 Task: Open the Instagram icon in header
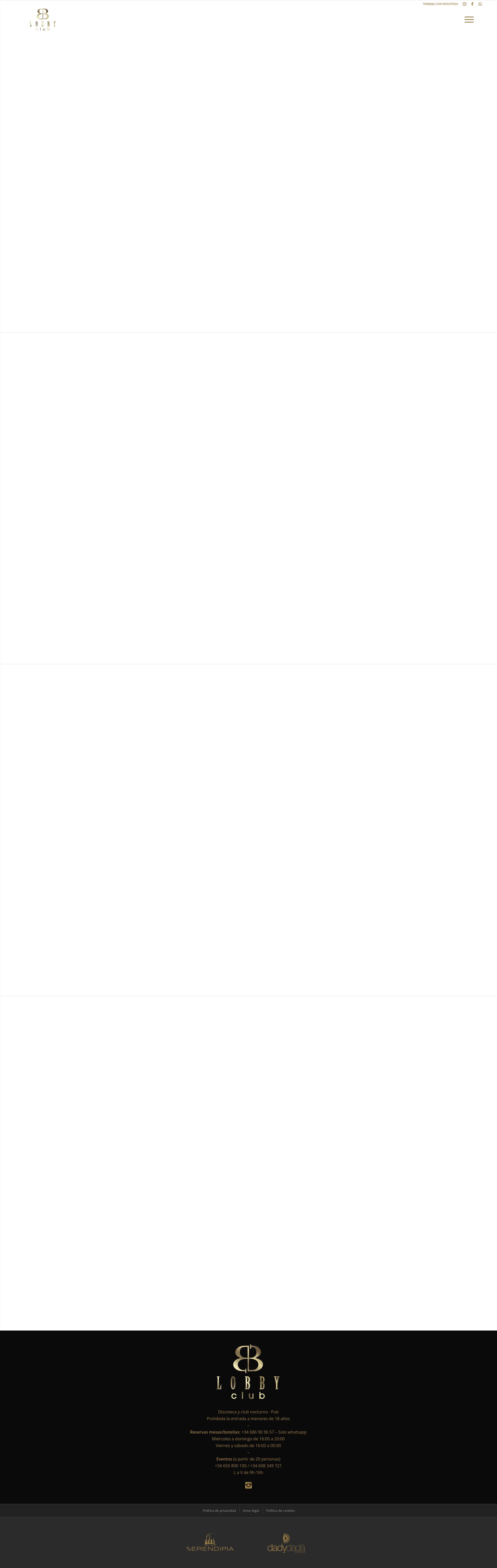464,4
